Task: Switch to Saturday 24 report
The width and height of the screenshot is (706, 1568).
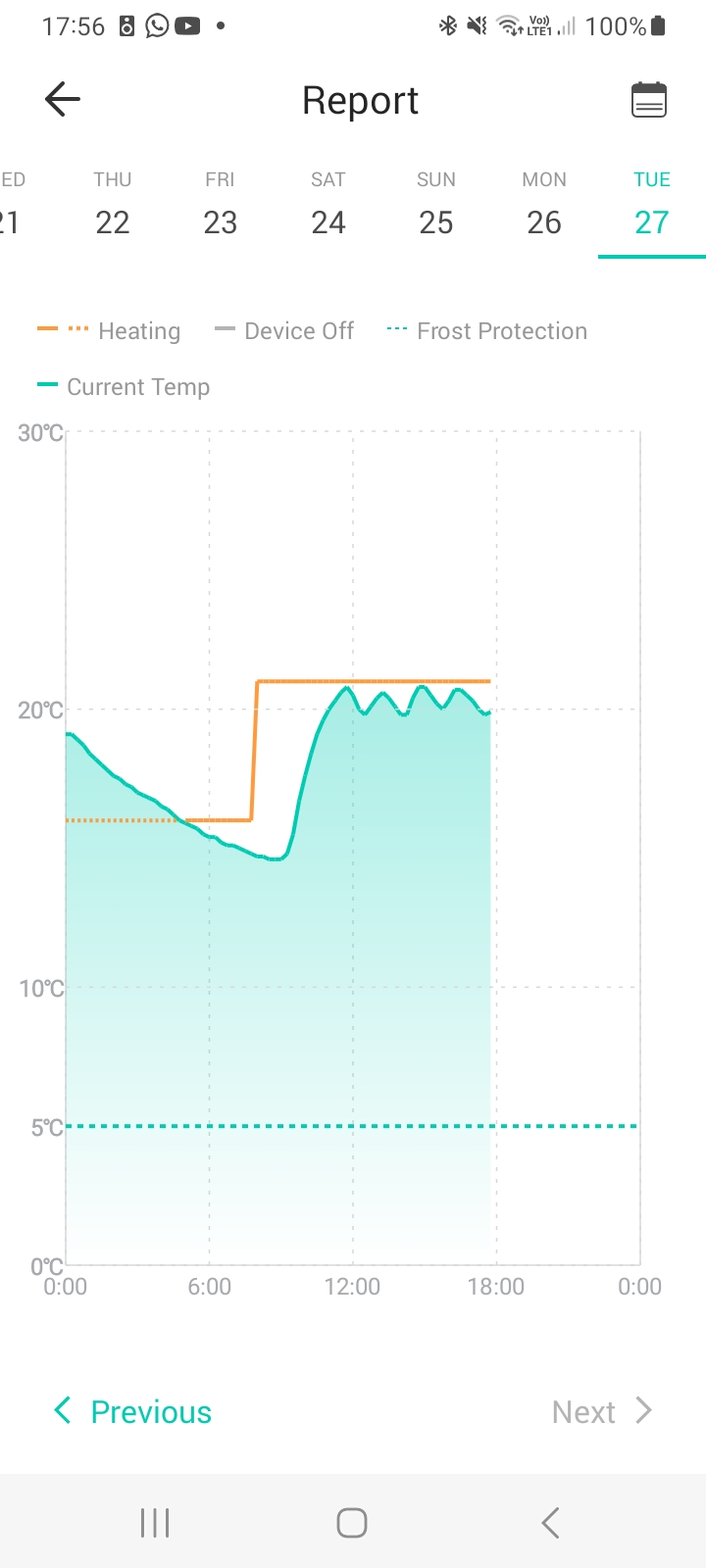Action: click(x=328, y=206)
